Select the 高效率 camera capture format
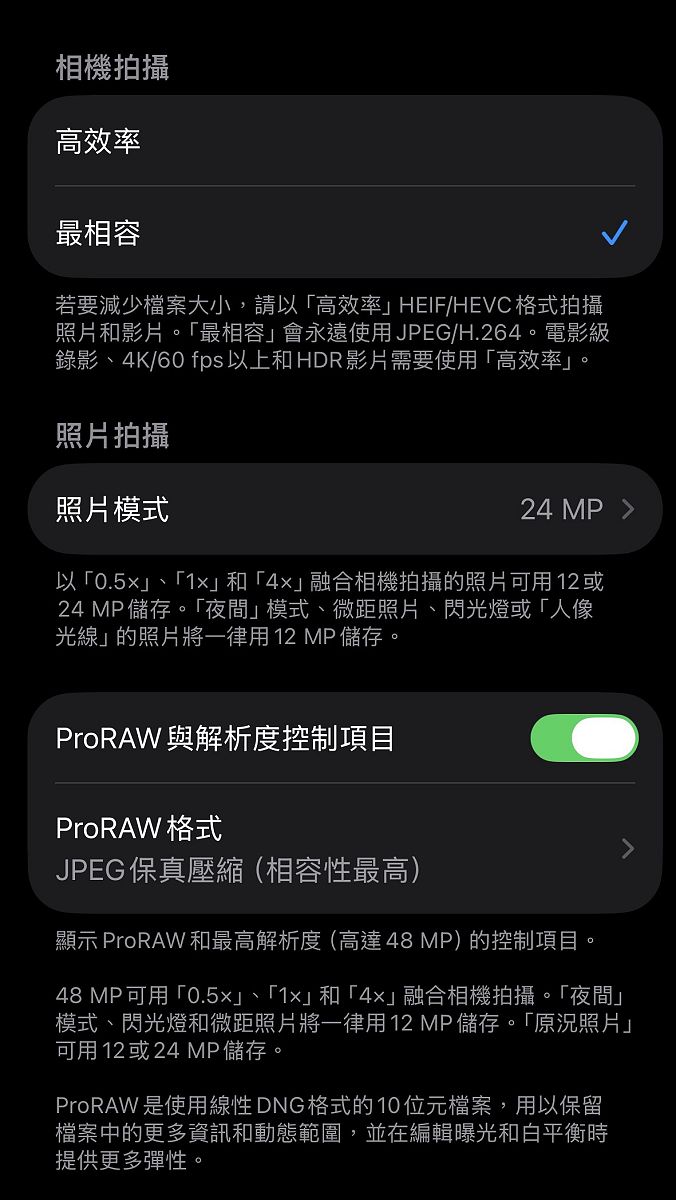This screenshot has width=676, height=1200. pos(344,141)
